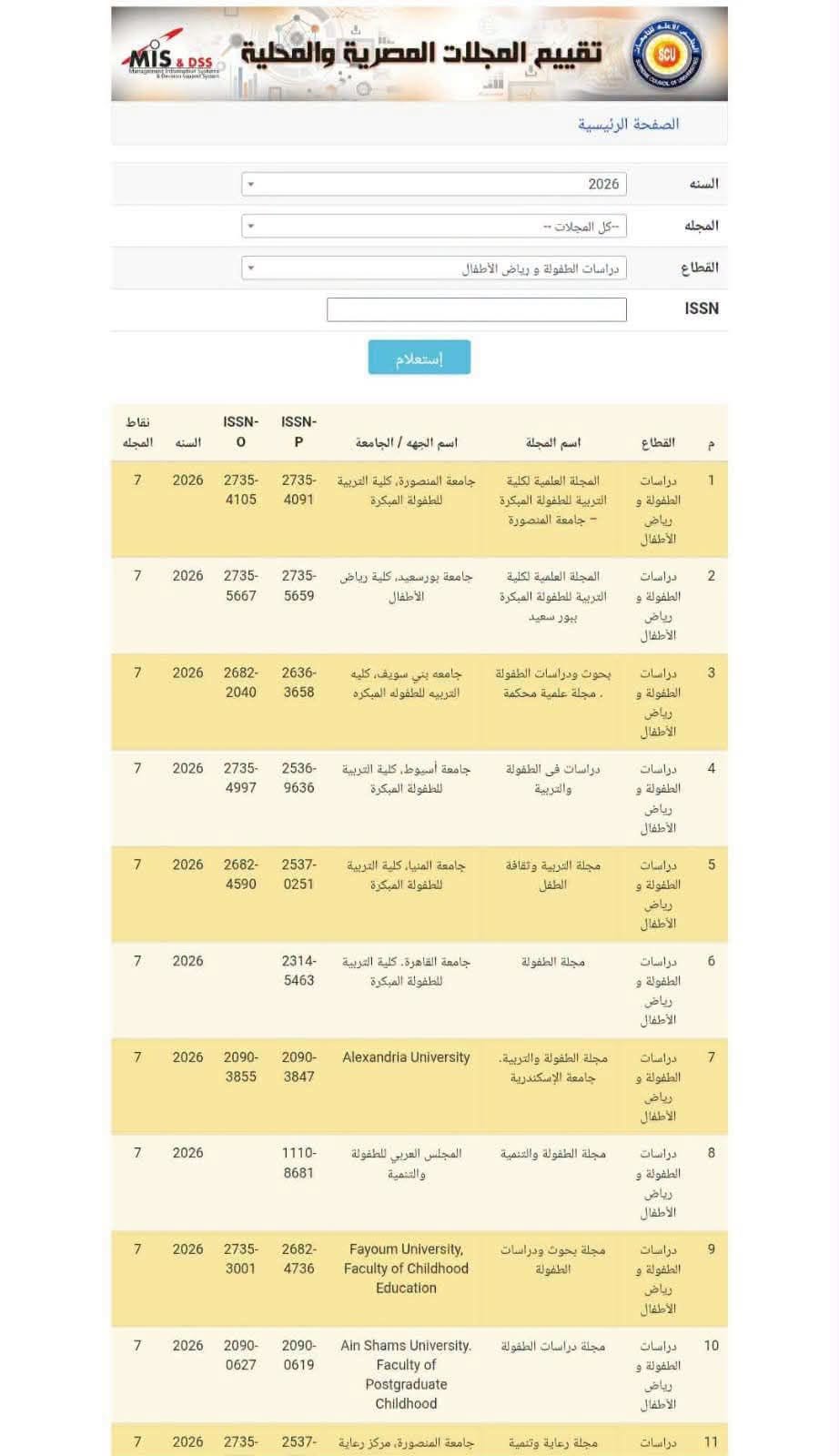Open the الصفحة الرئيسية home link

(x=628, y=124)
